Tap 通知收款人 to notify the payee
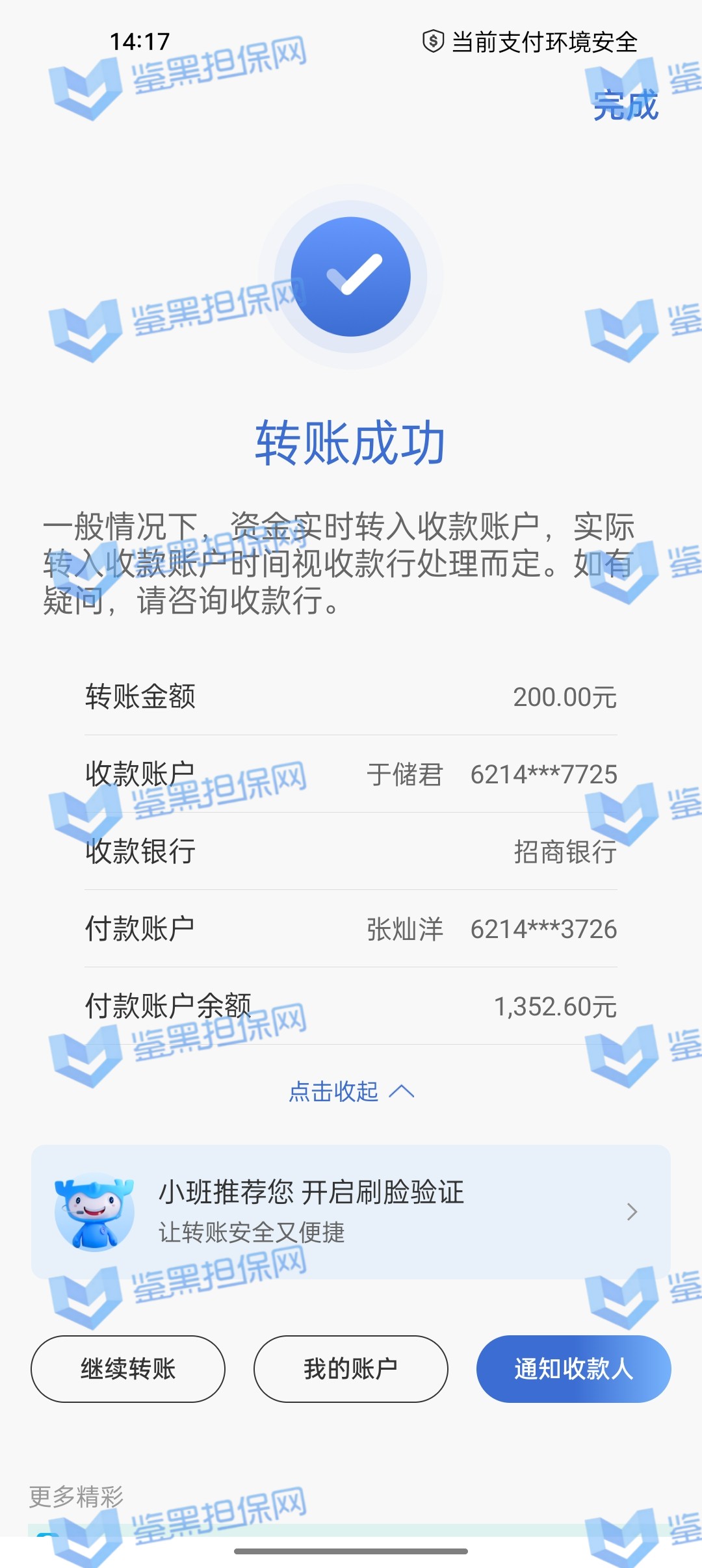702x1568 pixels. (x=573, y=1368)
